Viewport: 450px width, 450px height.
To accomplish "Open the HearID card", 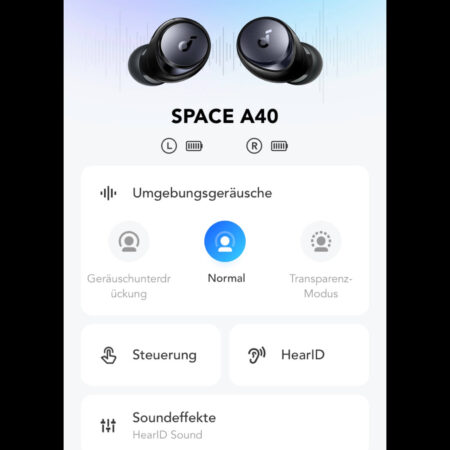I will (299, 355).
